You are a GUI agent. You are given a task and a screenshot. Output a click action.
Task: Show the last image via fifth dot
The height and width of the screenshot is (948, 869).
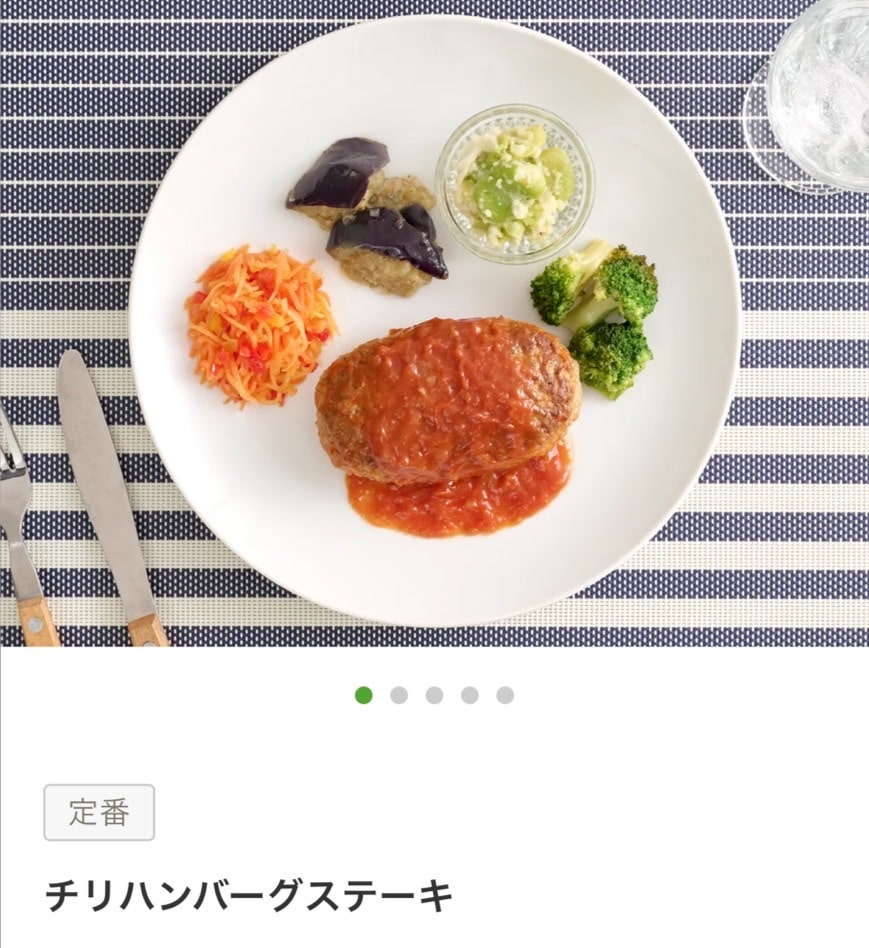point(505,695)
